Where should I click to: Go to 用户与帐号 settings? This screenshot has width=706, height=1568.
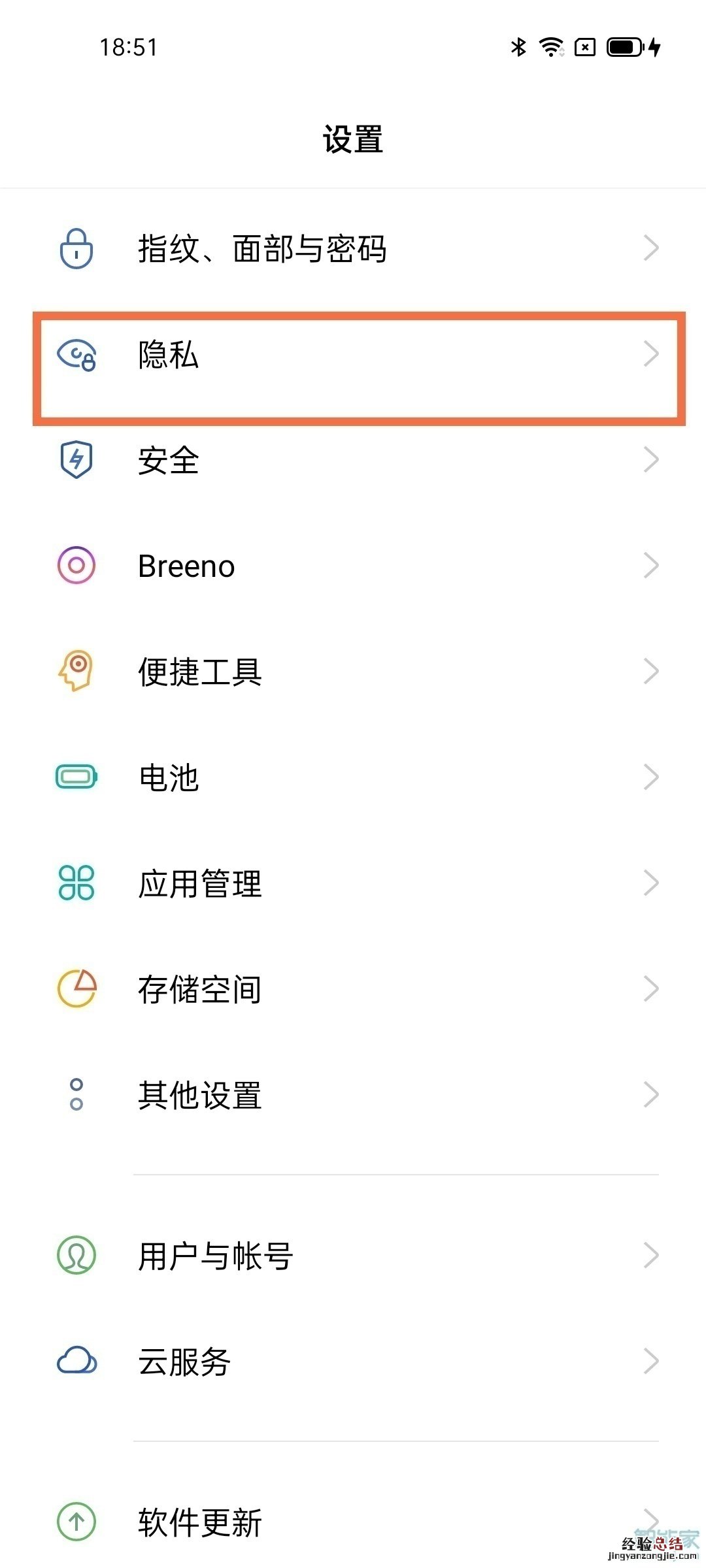coord(353,1256)
